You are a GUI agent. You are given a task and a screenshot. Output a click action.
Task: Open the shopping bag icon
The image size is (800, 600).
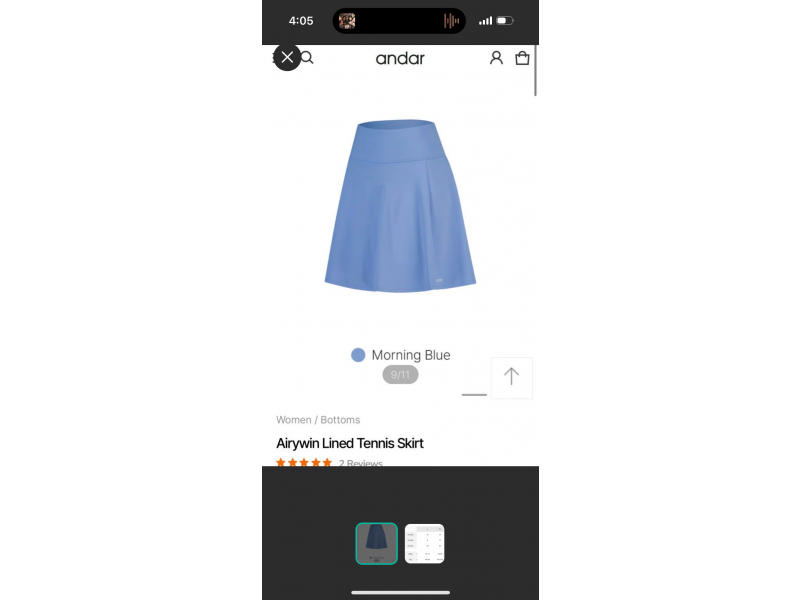pyautogui.click(x=522, y=58)
